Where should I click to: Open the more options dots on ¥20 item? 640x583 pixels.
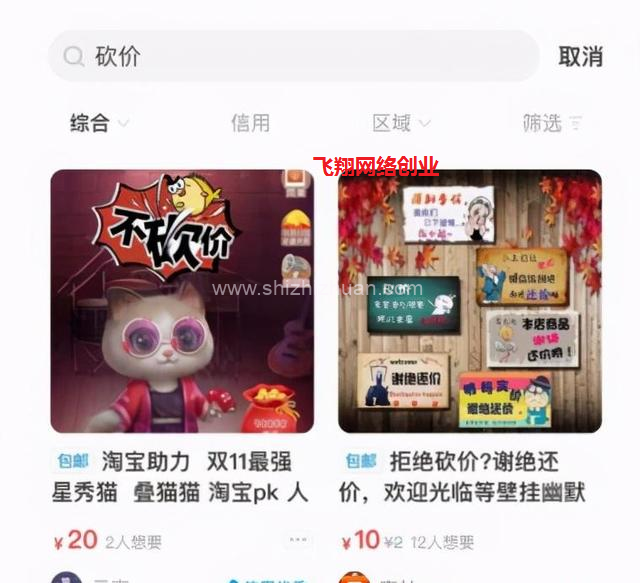coord(298,540)
